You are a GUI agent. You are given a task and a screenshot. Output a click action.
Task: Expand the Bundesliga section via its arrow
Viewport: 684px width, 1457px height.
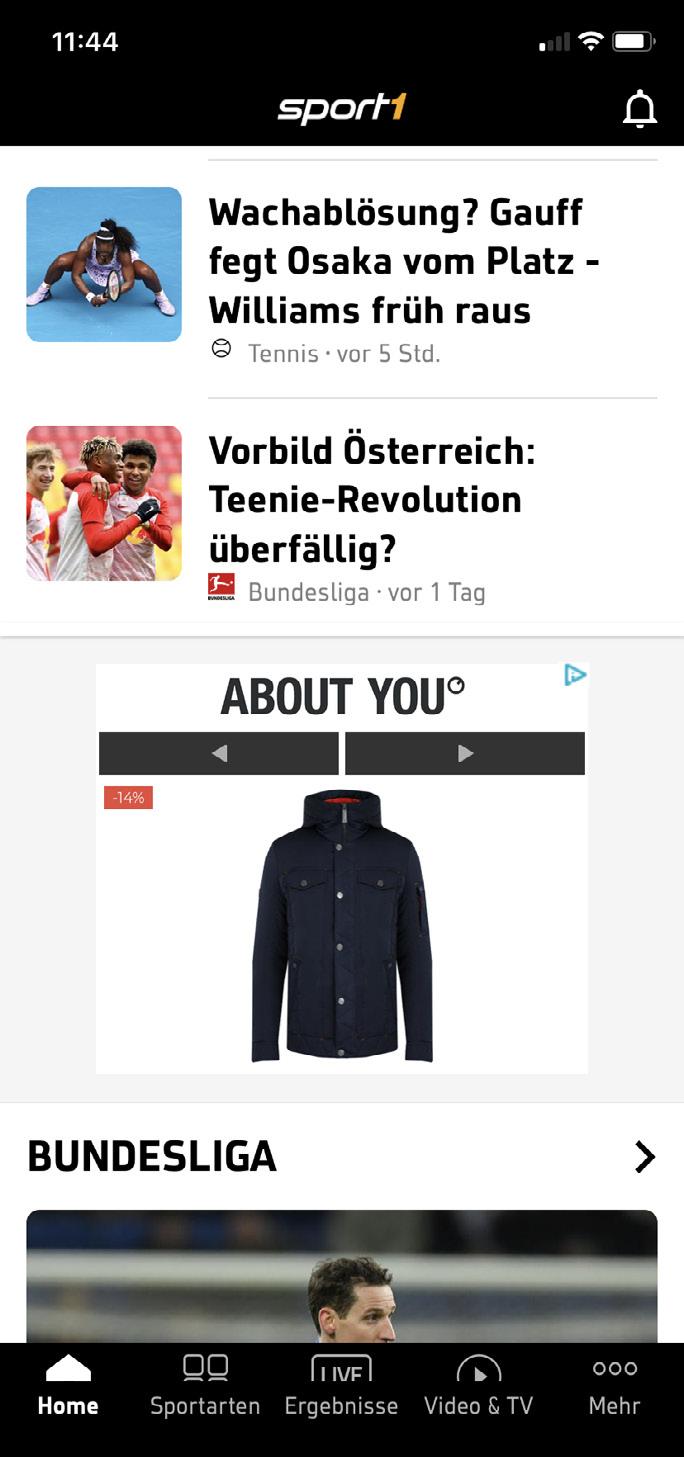point(645,1157)
